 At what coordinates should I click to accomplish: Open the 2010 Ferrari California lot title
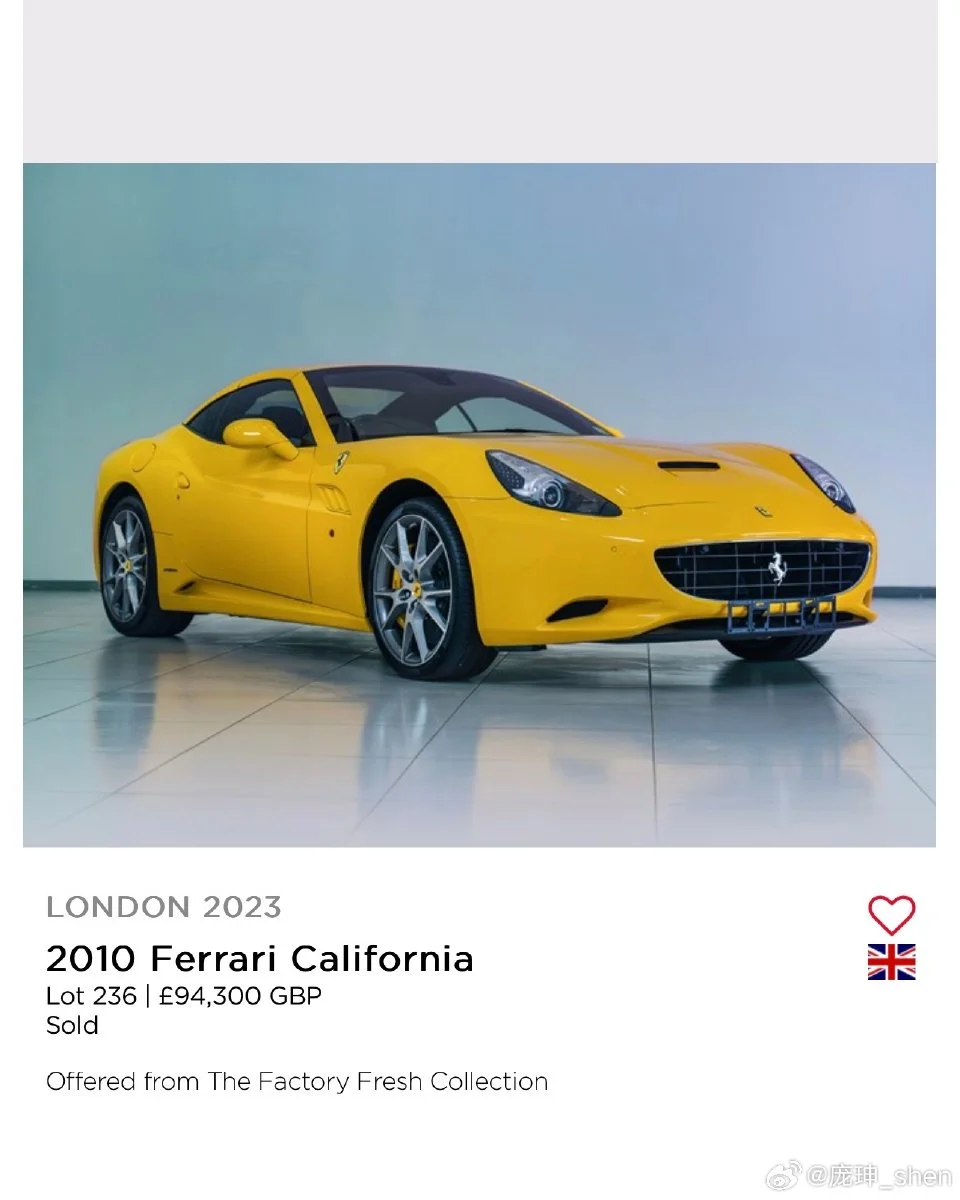(260, 959)
